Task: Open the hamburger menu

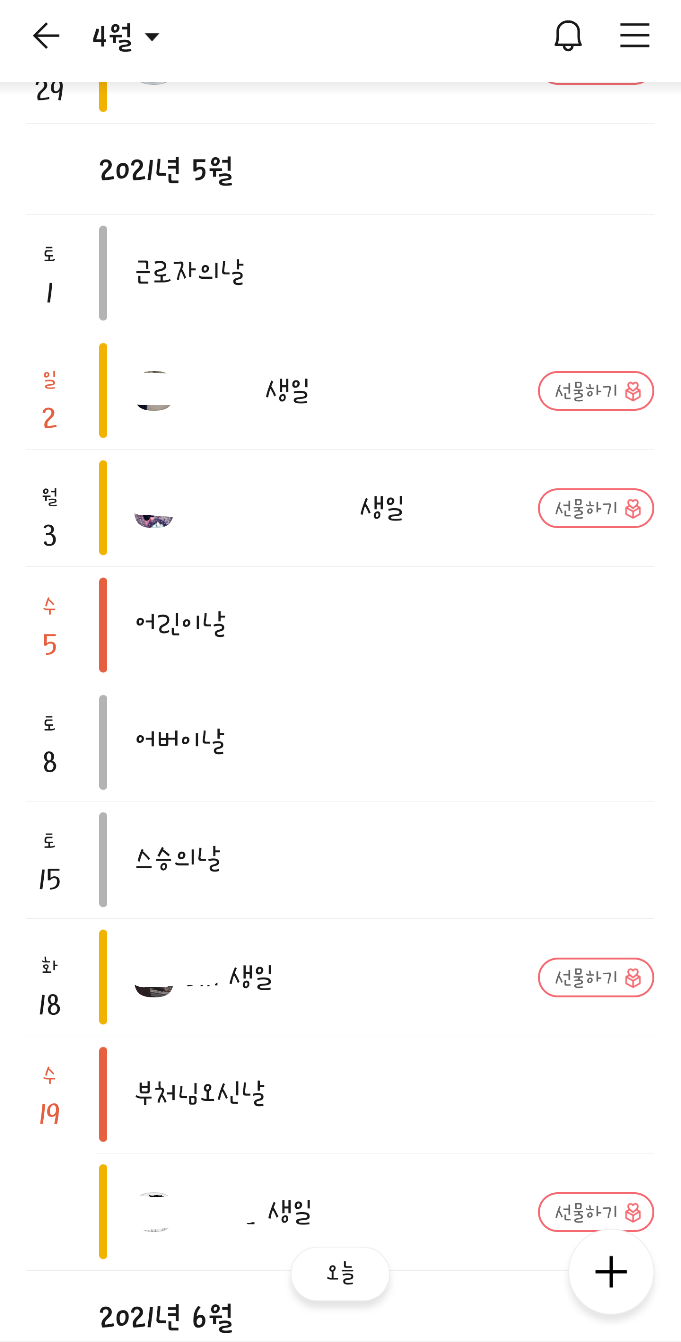Action: (x=635, y=36)
